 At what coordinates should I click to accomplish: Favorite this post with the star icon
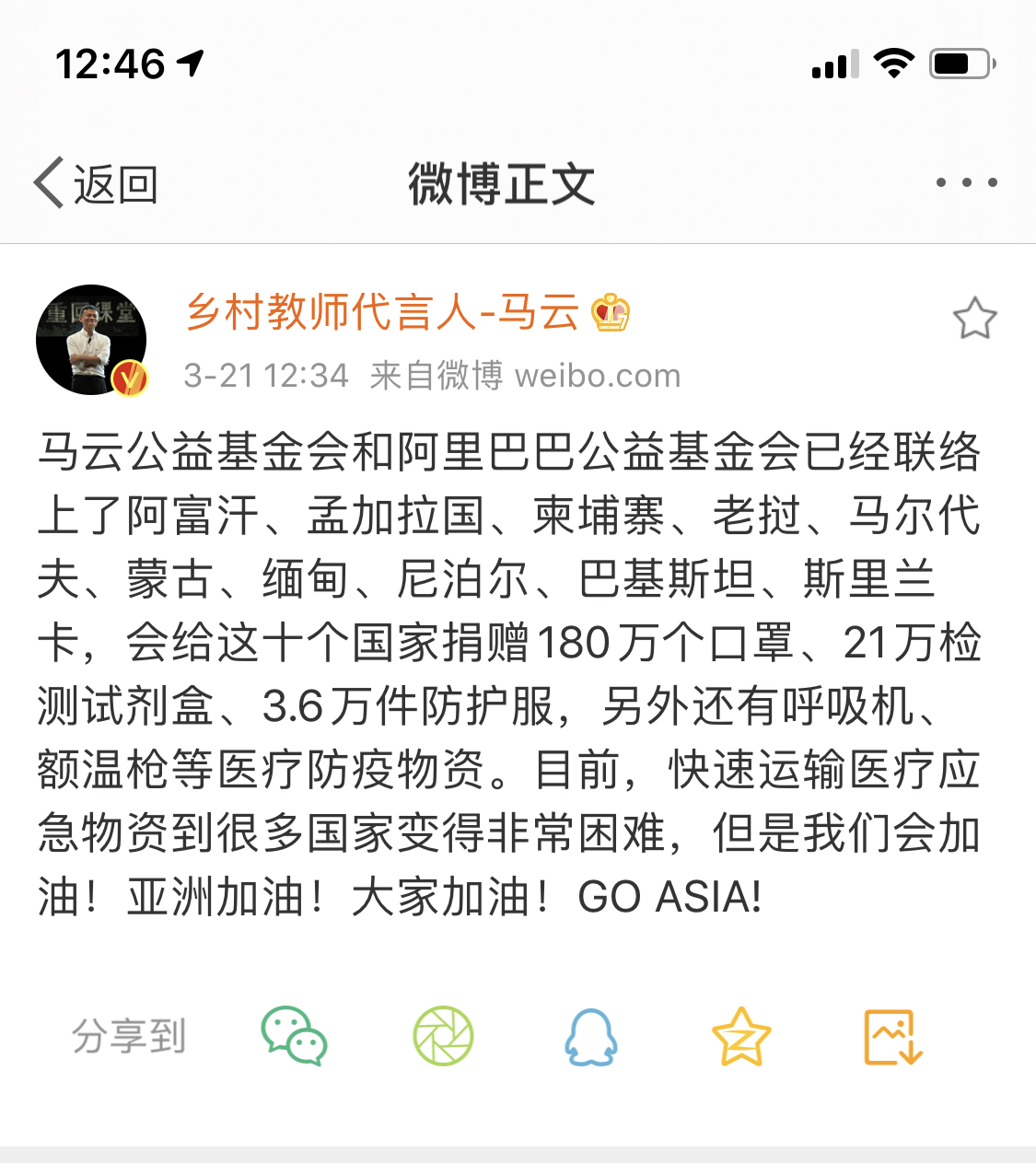[974, 319]
